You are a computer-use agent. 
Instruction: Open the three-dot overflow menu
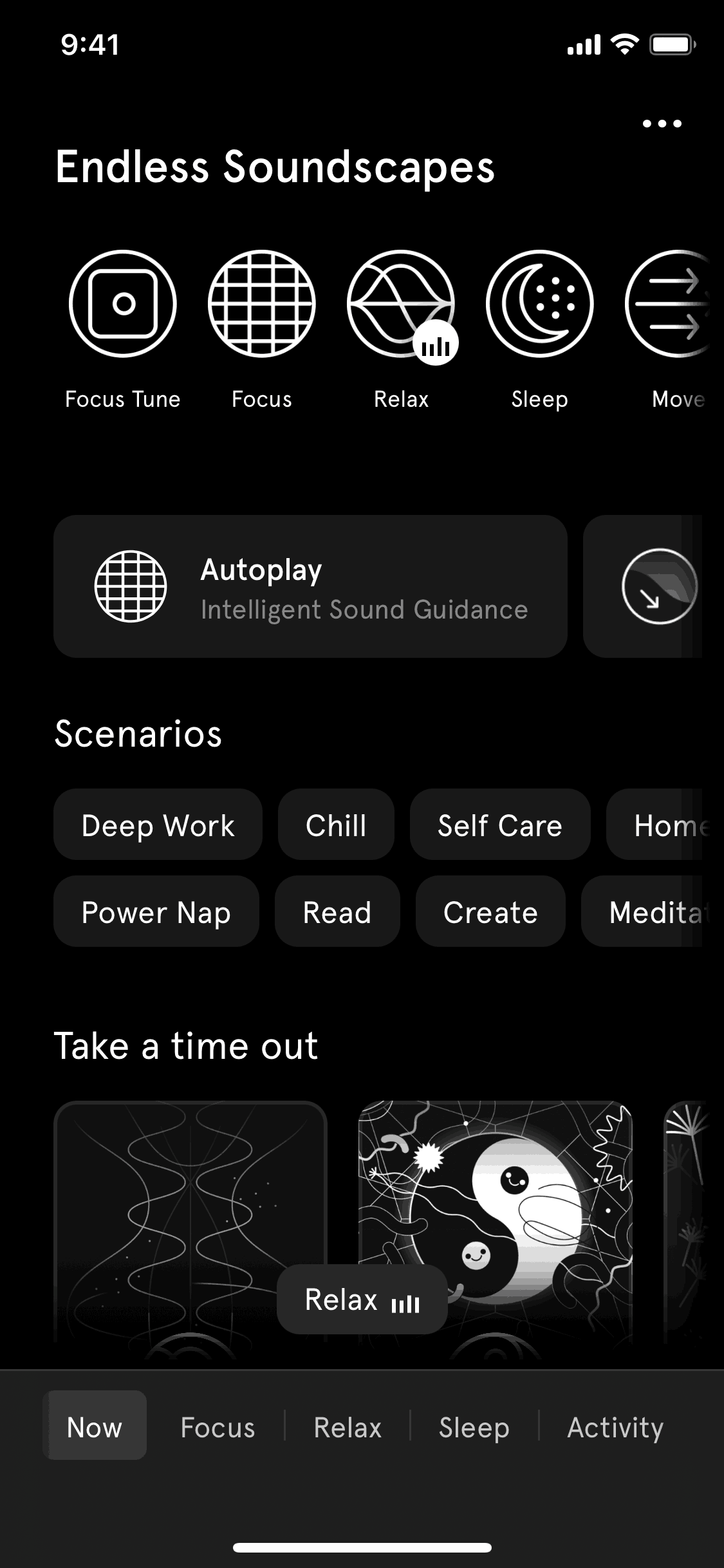tap(662, 123)
